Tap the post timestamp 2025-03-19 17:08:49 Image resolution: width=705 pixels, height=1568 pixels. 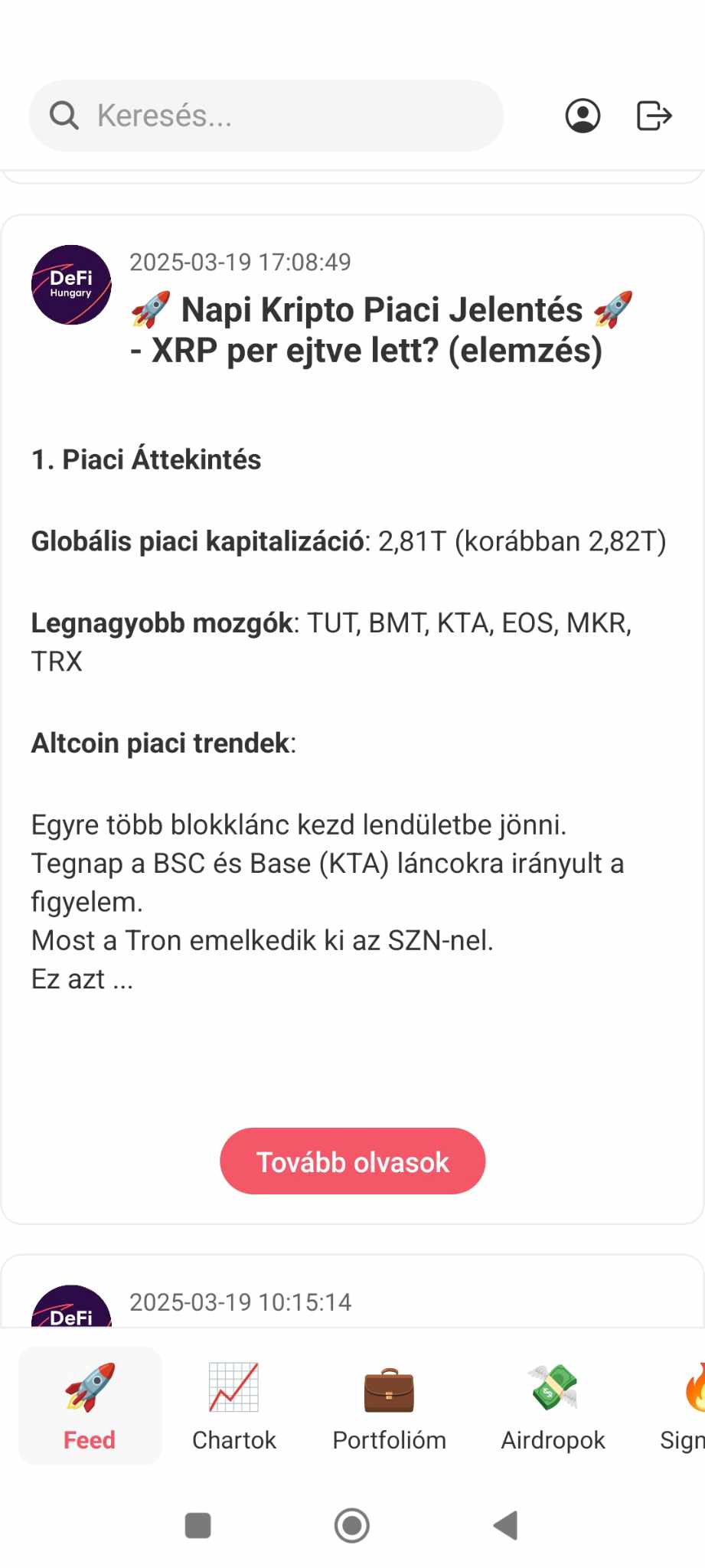[240, 262]
